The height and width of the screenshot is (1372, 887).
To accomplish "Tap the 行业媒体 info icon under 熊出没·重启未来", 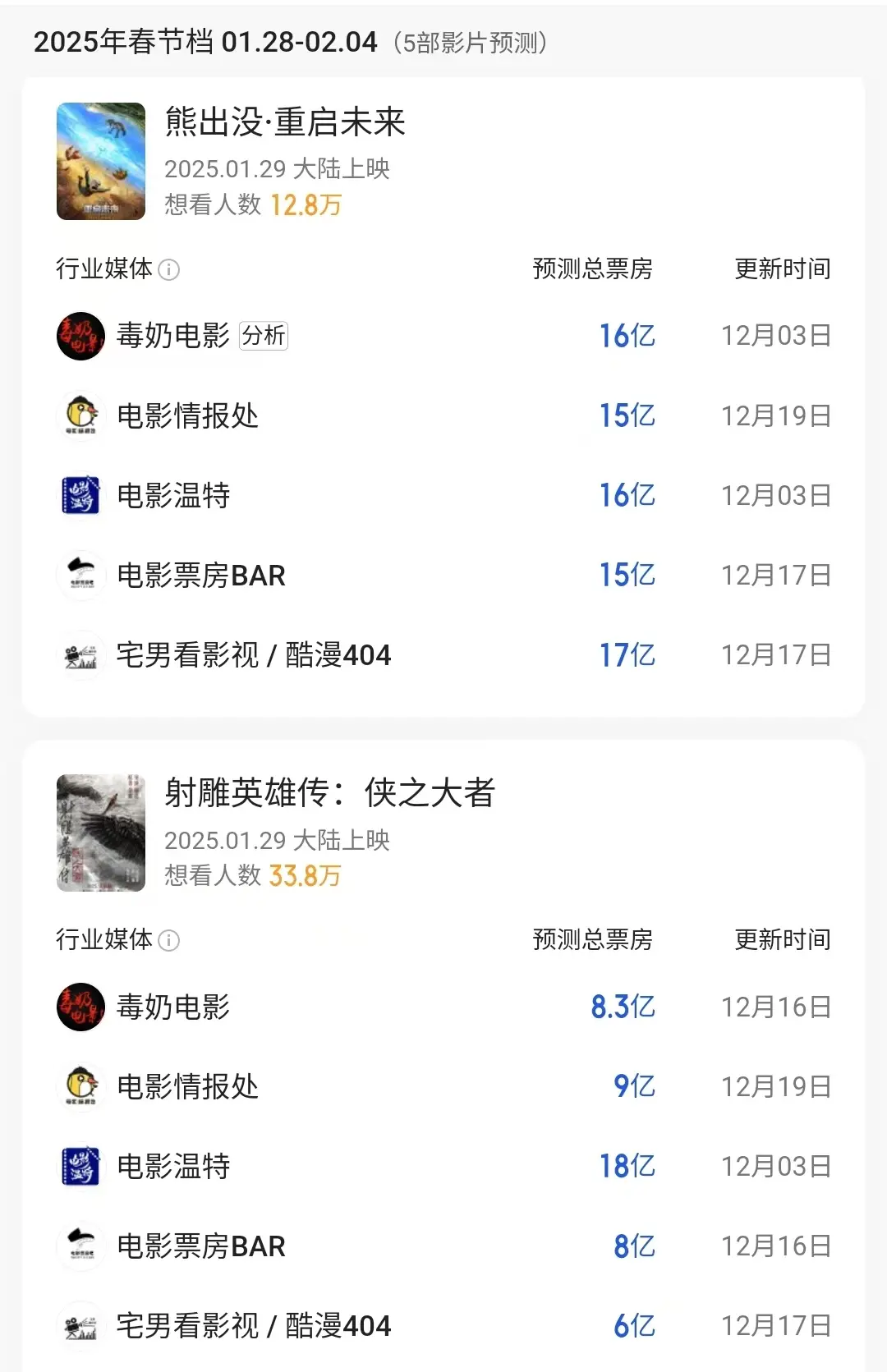I will pyautogui.click(x=168, y=269).
